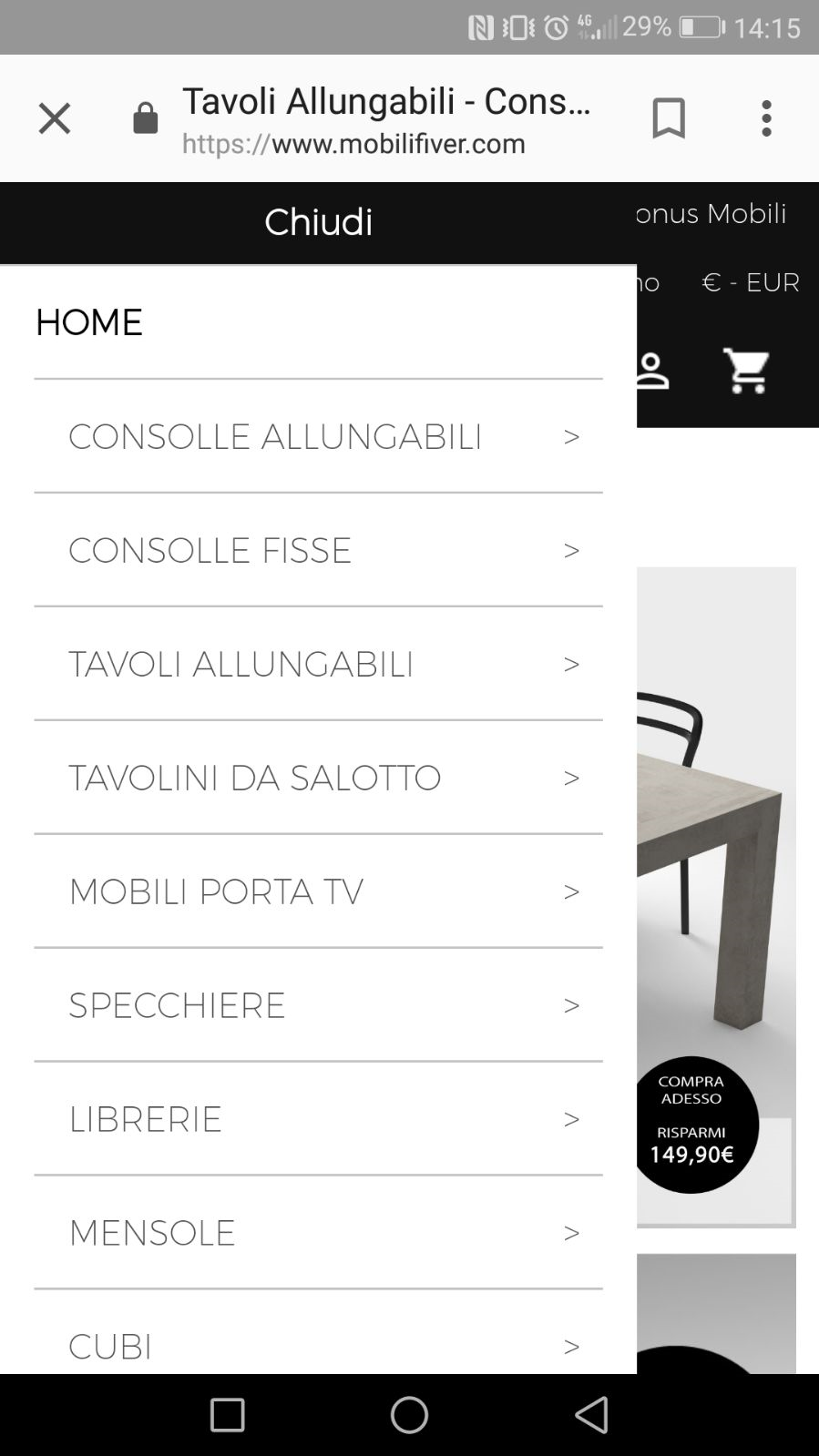The width and height of the screenshot is (819, 1456).
Task: Select Tavoli Allungabili from the menu
Action: 241,665
